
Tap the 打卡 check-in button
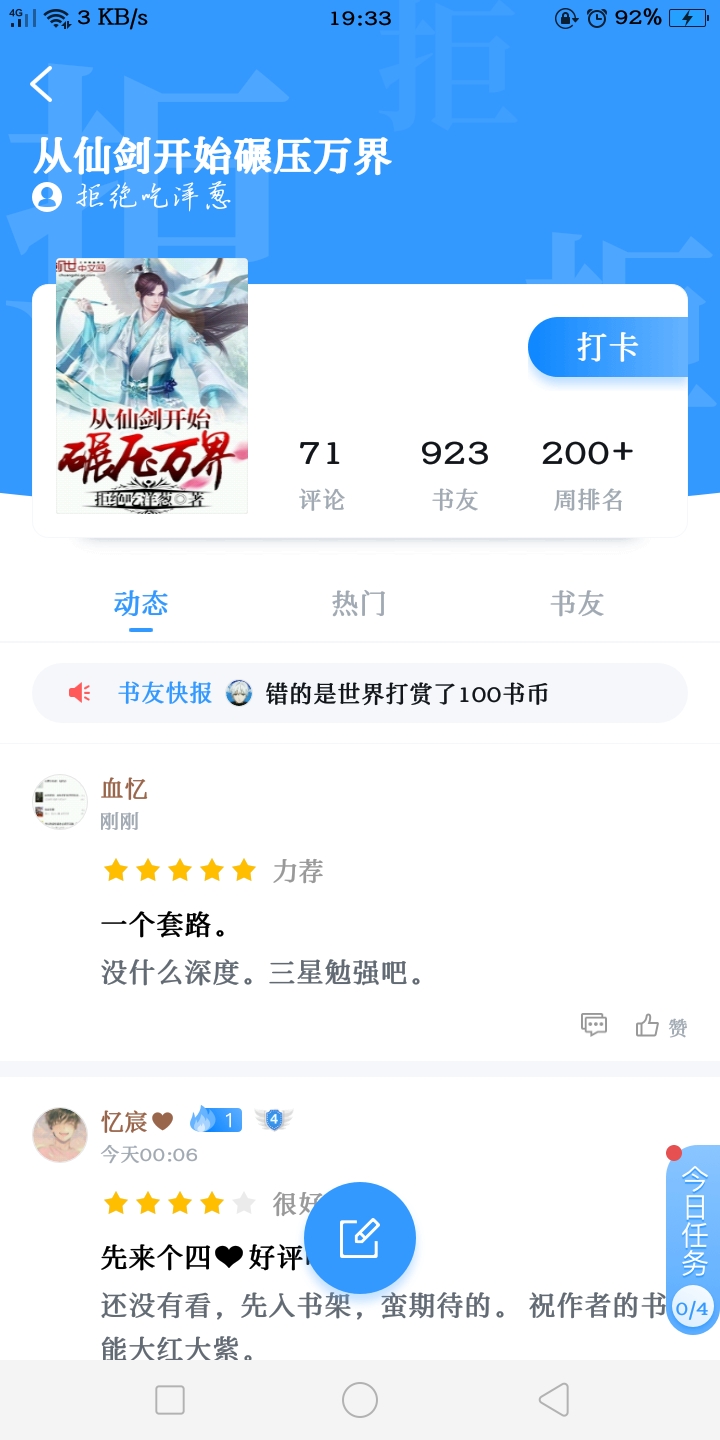(x=607, y=347)
